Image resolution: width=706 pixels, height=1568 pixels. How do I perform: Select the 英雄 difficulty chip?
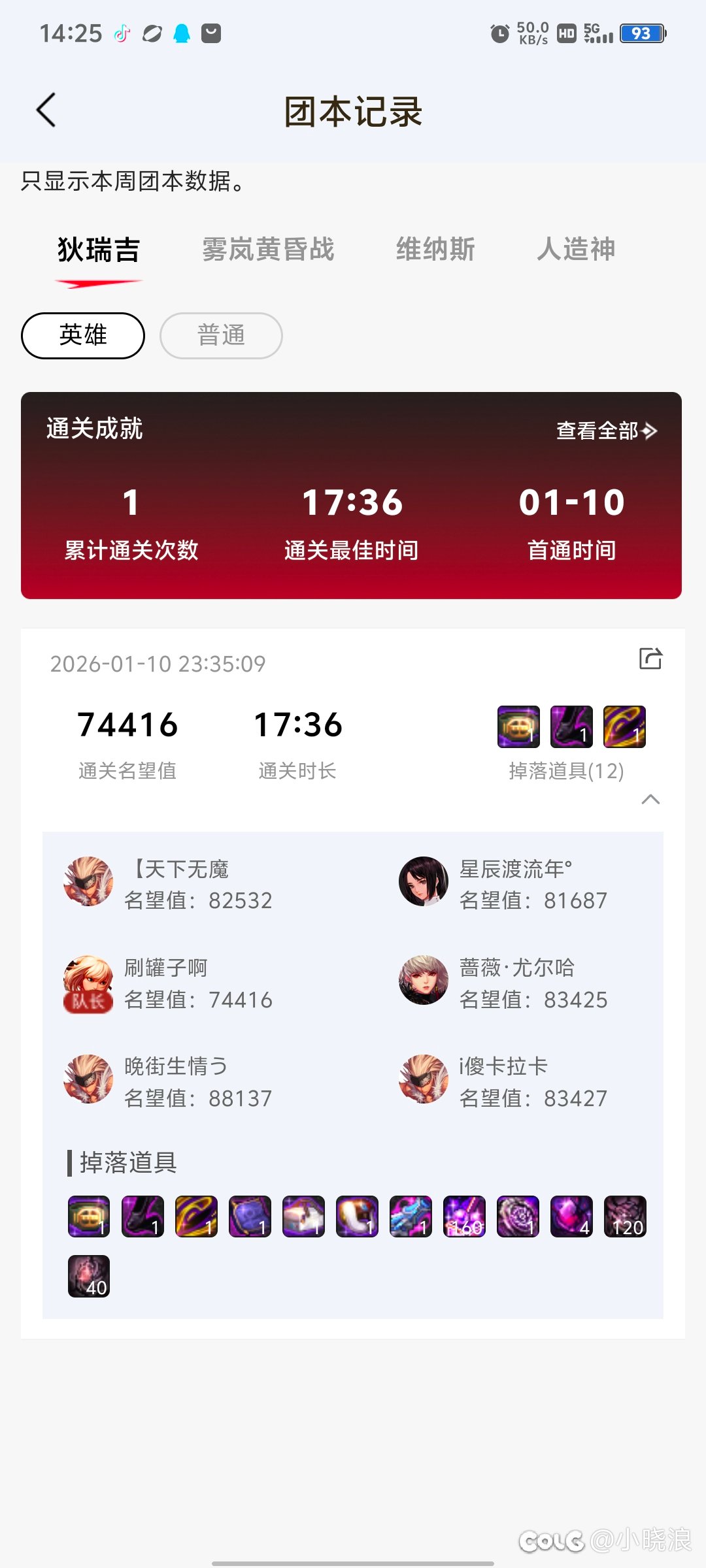pyautogui.click(x=83, y=335)
